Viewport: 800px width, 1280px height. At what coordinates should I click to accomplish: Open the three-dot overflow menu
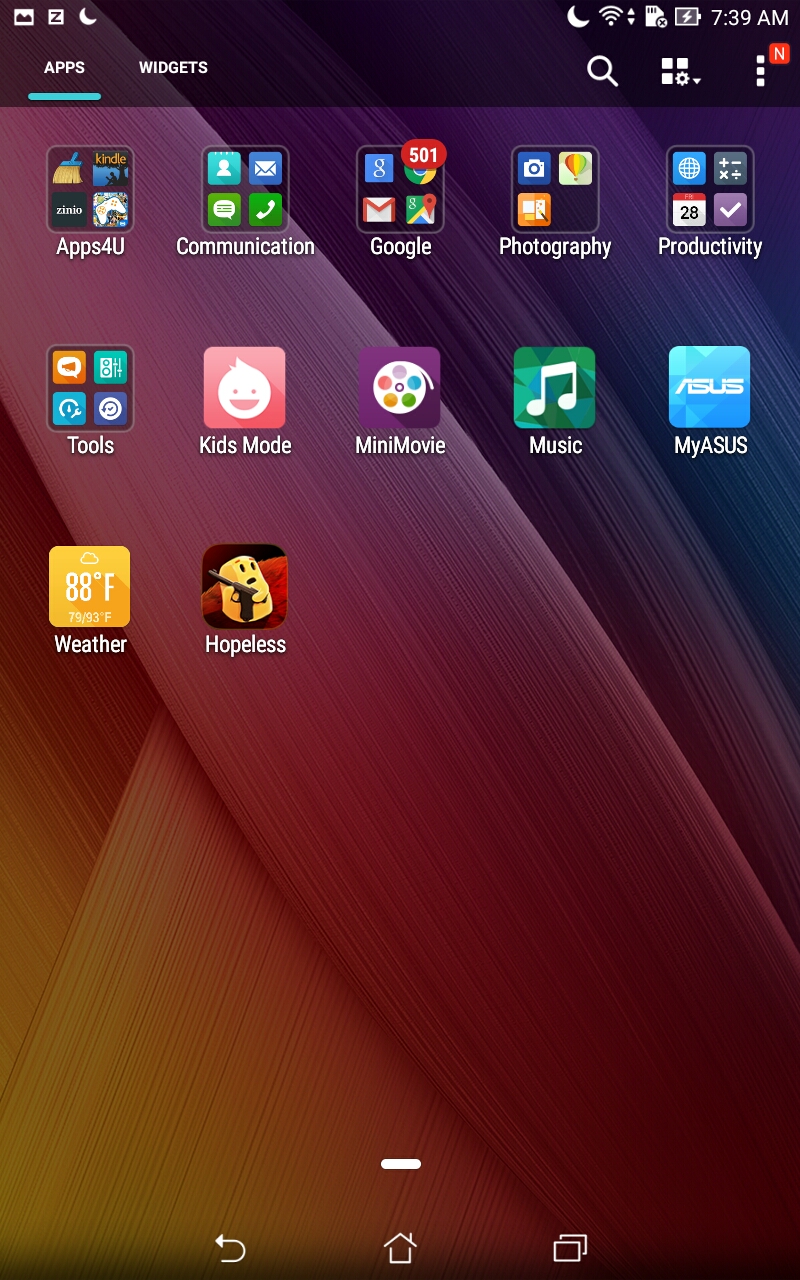[x=761, y=71]
